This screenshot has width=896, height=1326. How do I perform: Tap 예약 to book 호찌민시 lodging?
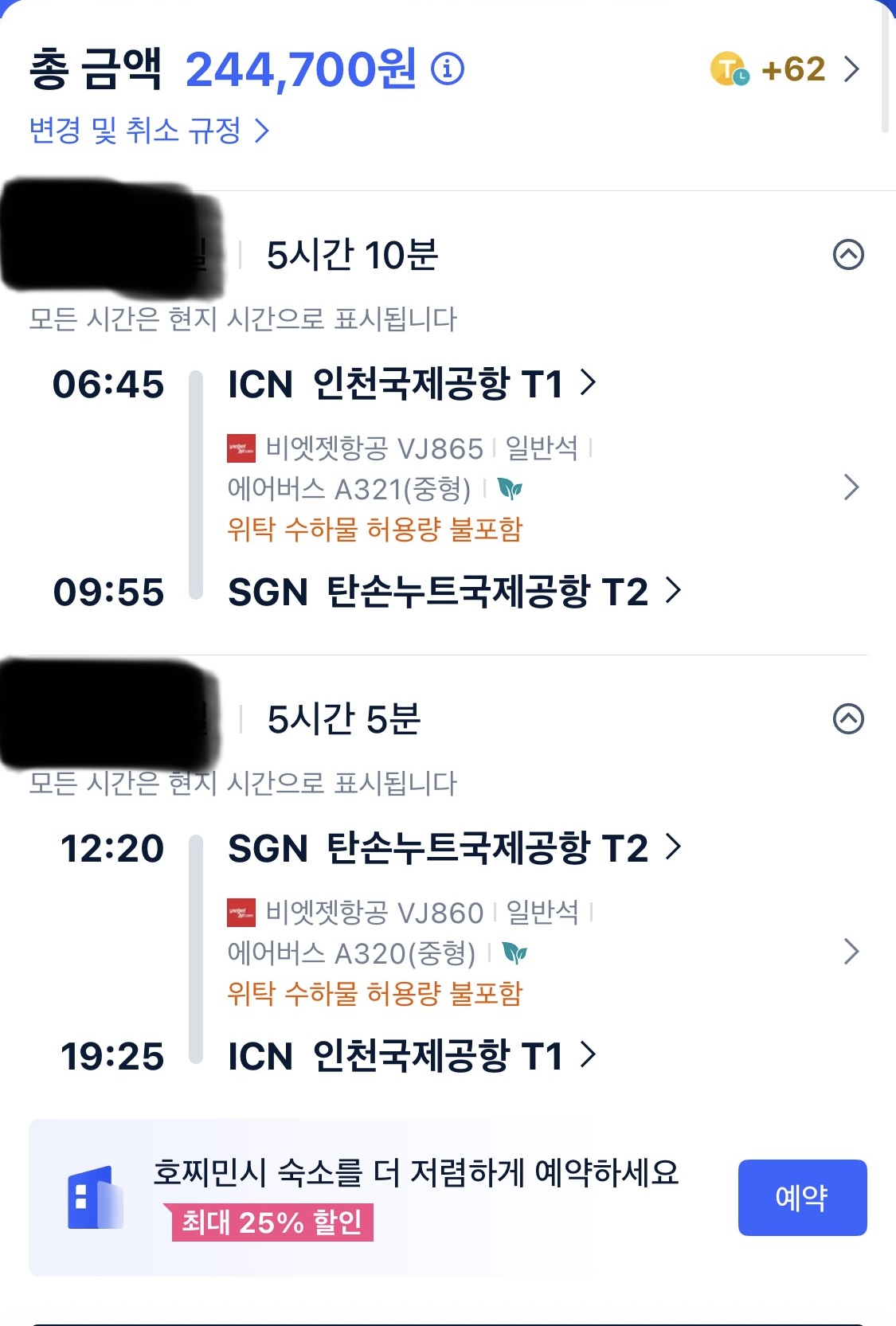click(802, 1197)
